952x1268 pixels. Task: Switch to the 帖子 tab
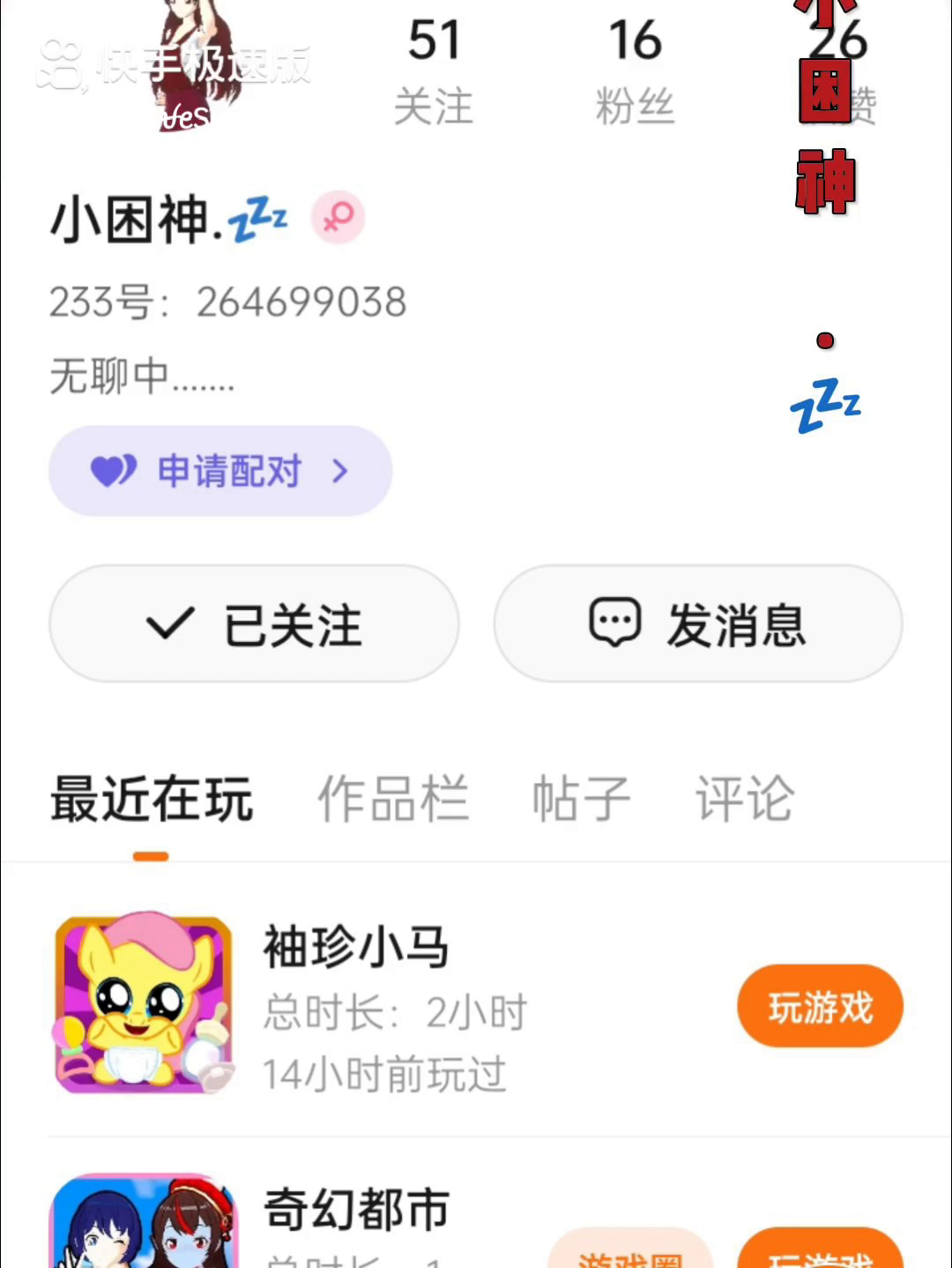coord(581,799)
